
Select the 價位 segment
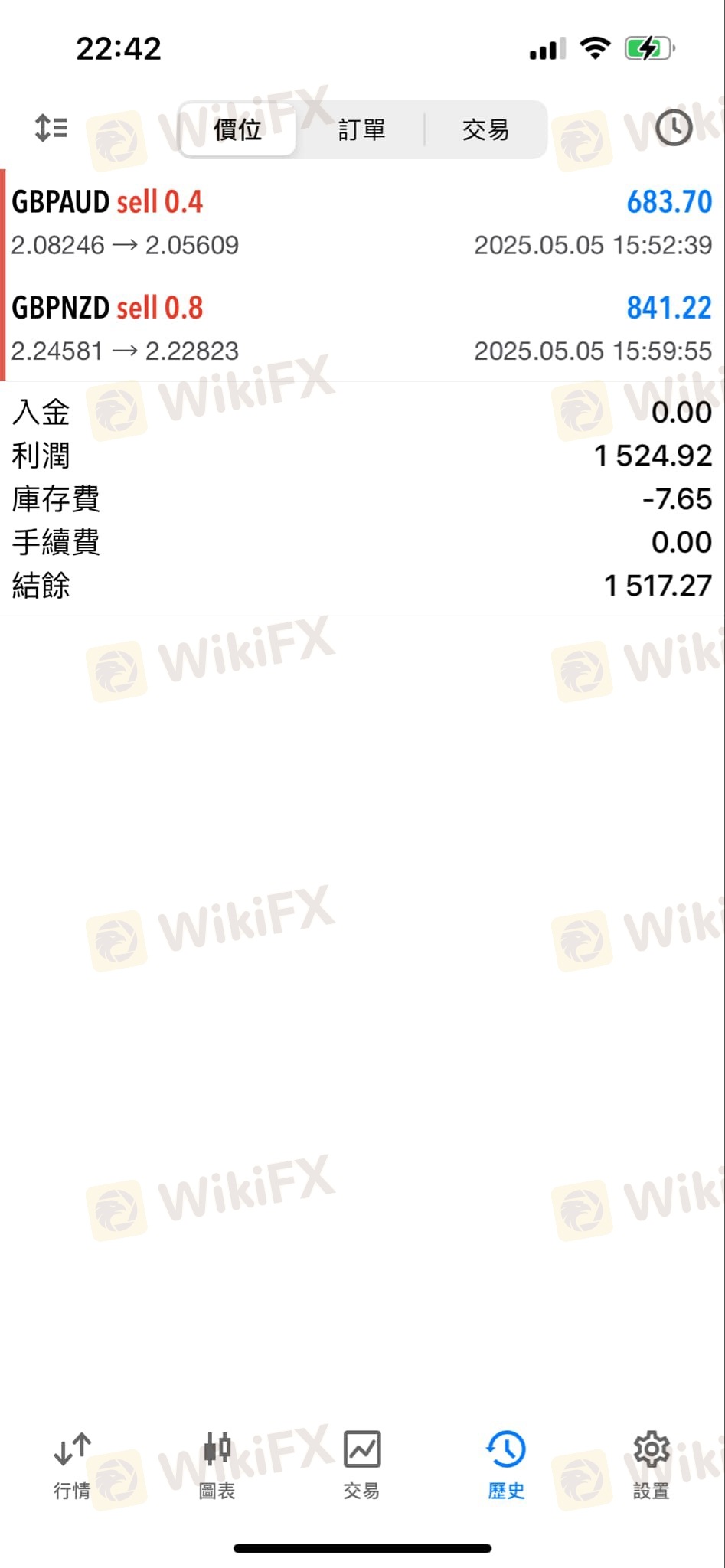[238, 129]
